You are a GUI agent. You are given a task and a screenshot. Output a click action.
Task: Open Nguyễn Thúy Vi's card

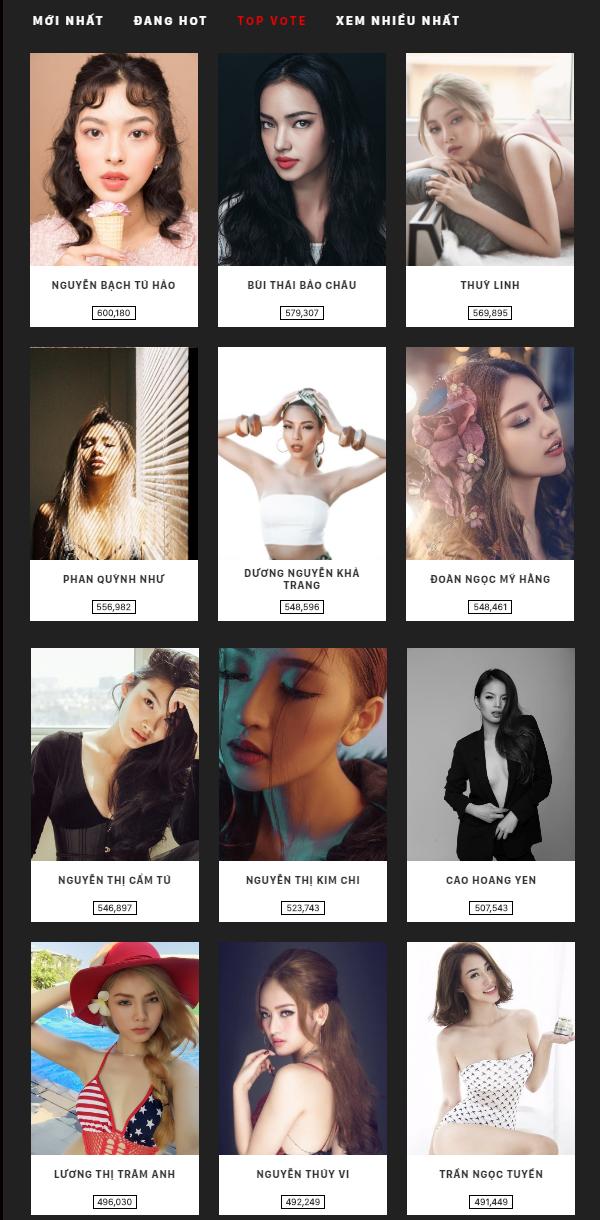[x=302, y=1049]
